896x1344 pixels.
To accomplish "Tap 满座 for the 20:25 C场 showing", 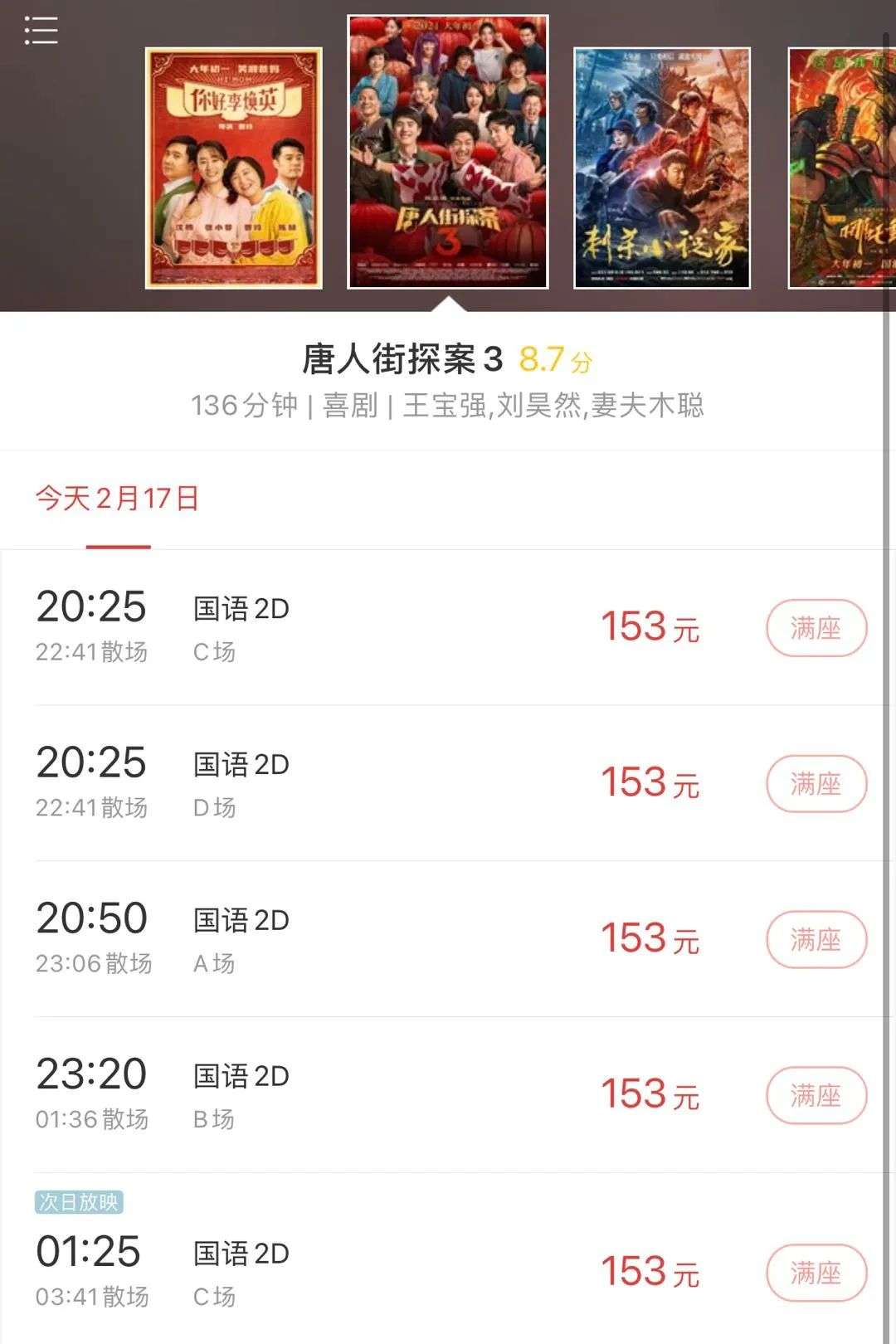I will pos(816,628).
